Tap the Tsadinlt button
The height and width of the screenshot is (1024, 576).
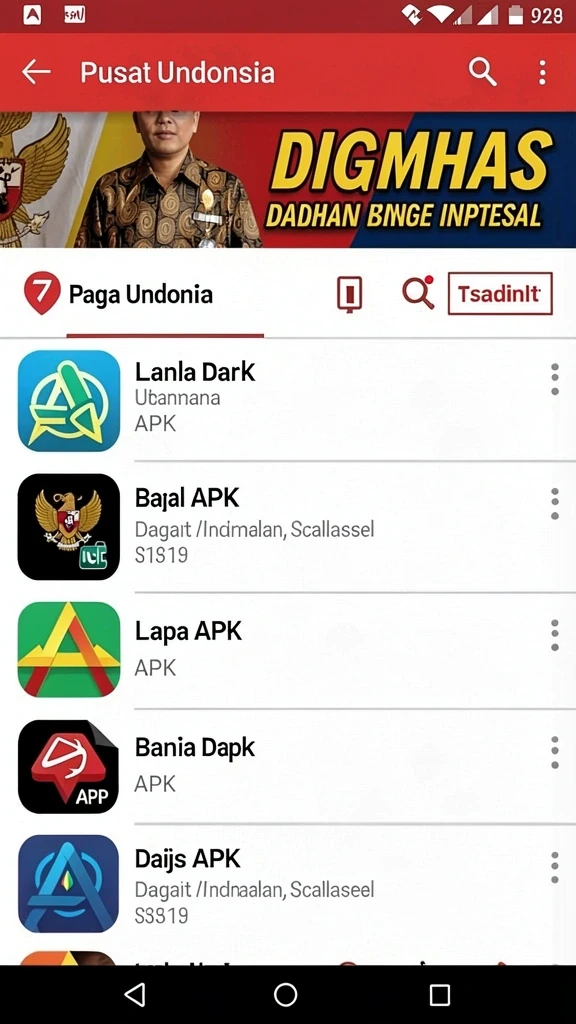pyautogui.click(x=500, y=294)
